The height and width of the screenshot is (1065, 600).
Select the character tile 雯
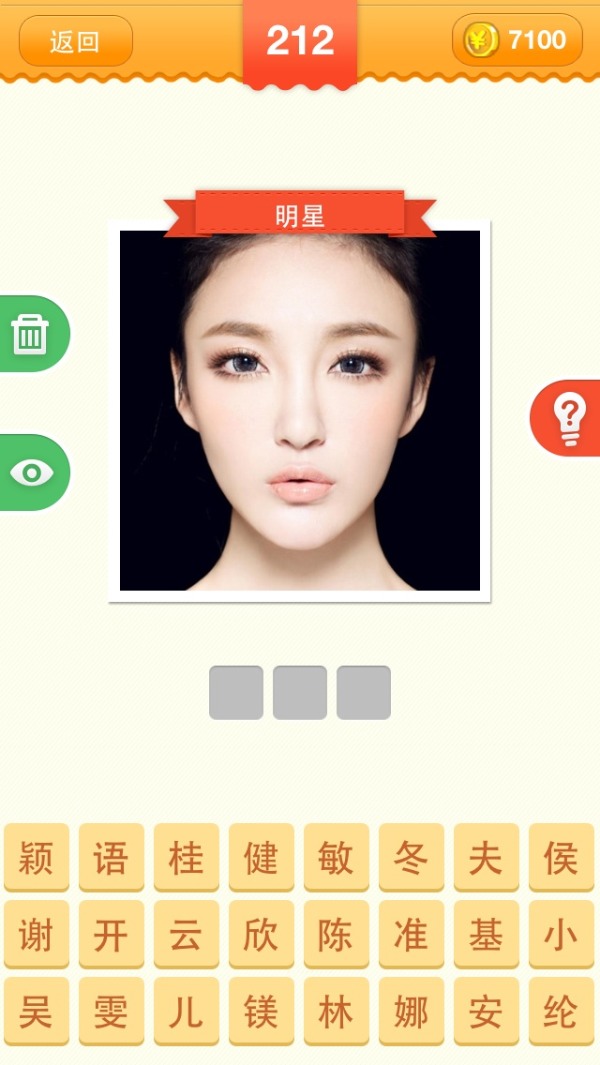[x=111, y=1011]
